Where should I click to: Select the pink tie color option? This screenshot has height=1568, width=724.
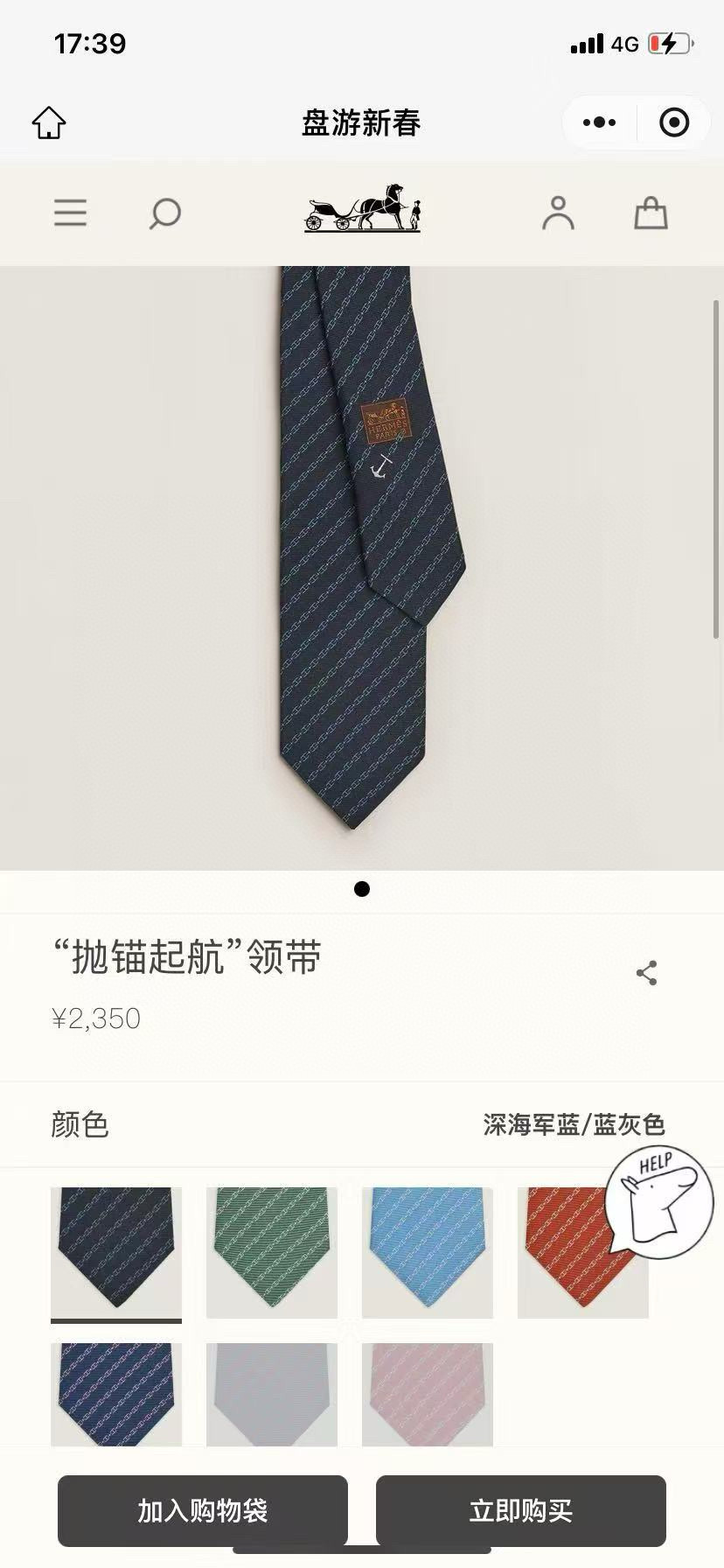[427, 1395]
